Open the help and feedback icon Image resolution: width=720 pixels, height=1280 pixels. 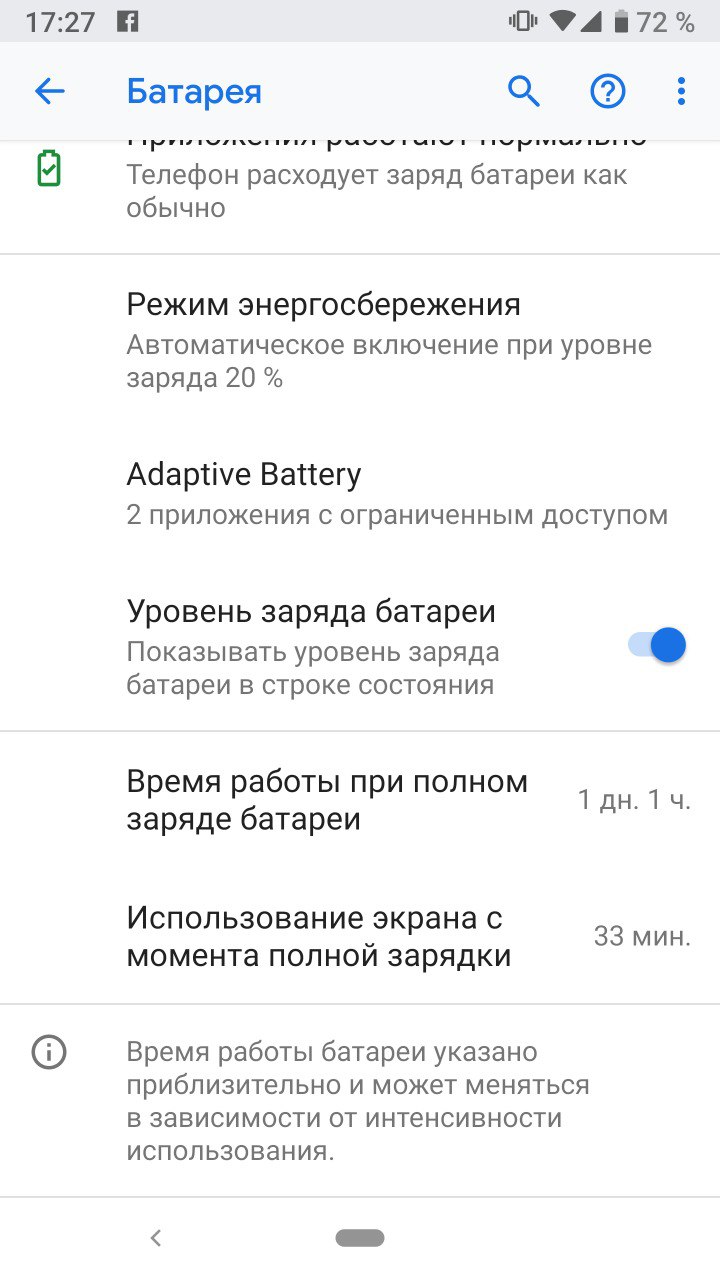point(607,92)
